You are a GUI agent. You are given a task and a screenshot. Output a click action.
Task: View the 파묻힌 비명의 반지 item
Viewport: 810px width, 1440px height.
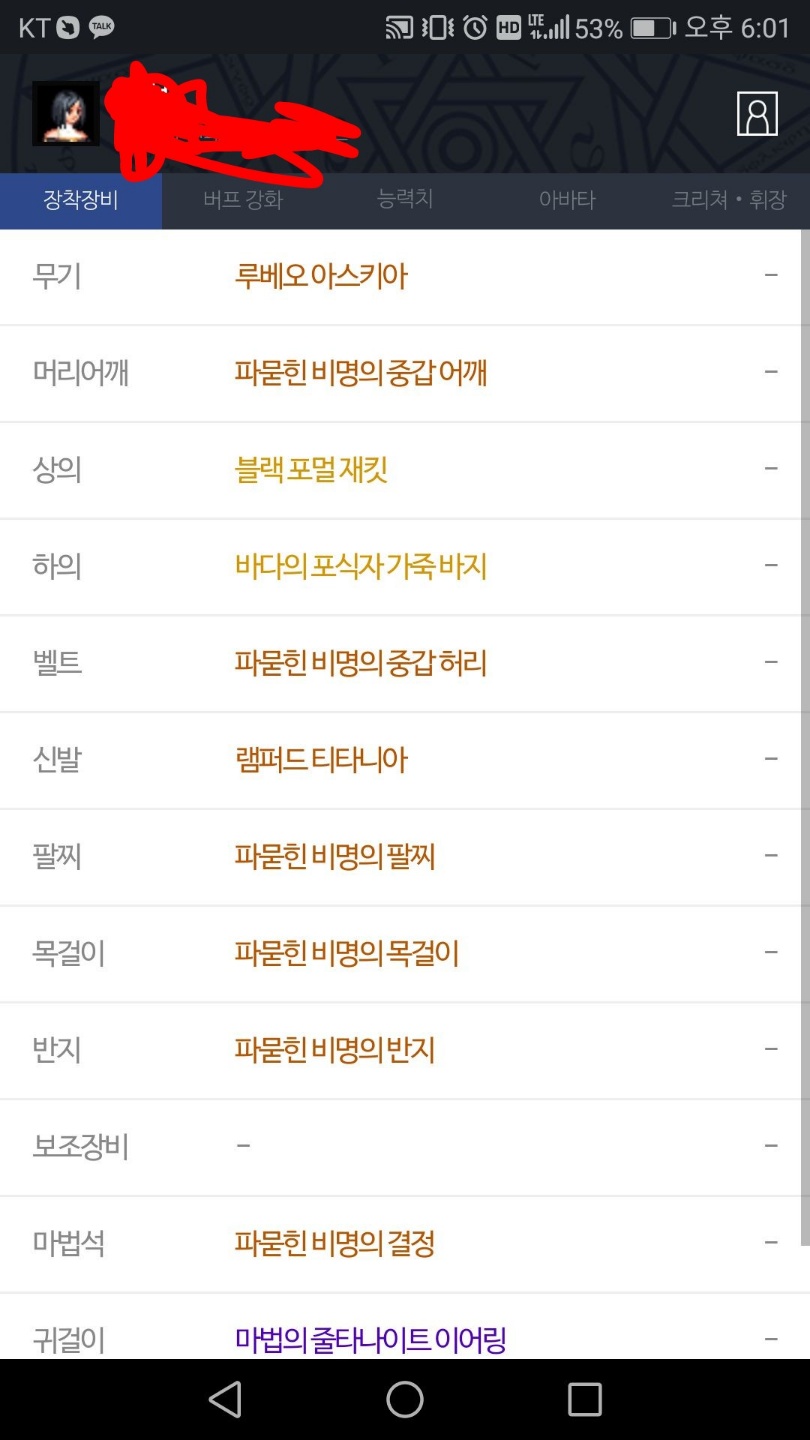point(335,1050)
